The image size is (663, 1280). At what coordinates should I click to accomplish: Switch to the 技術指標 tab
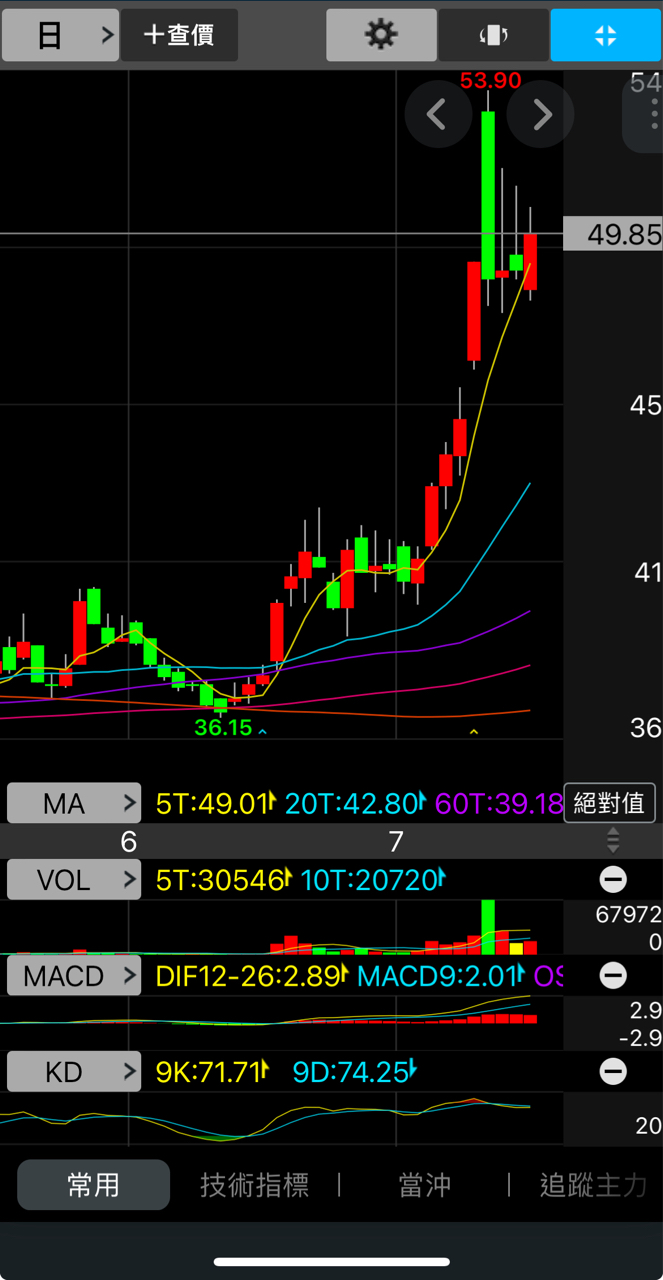(255, 1186)
